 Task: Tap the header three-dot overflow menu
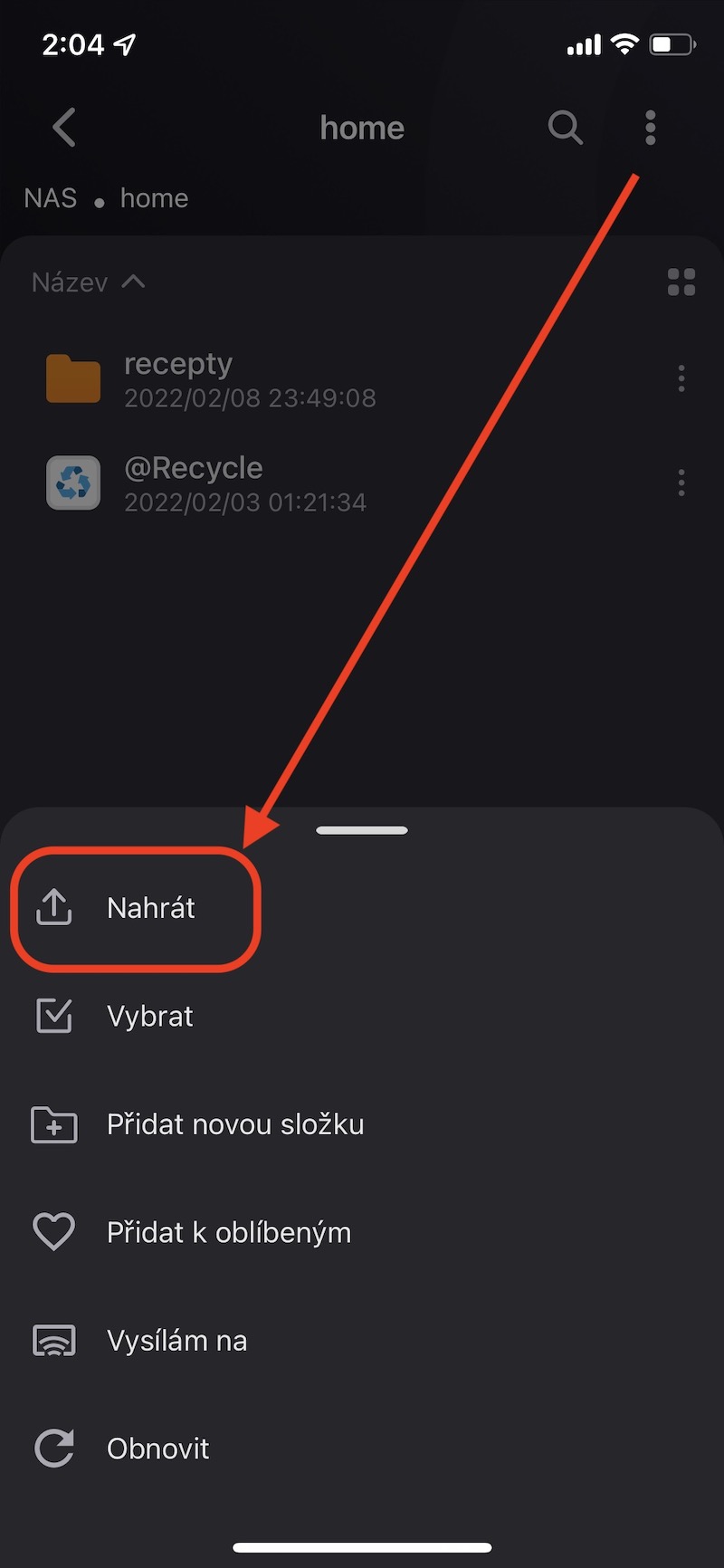click(650, 128)
